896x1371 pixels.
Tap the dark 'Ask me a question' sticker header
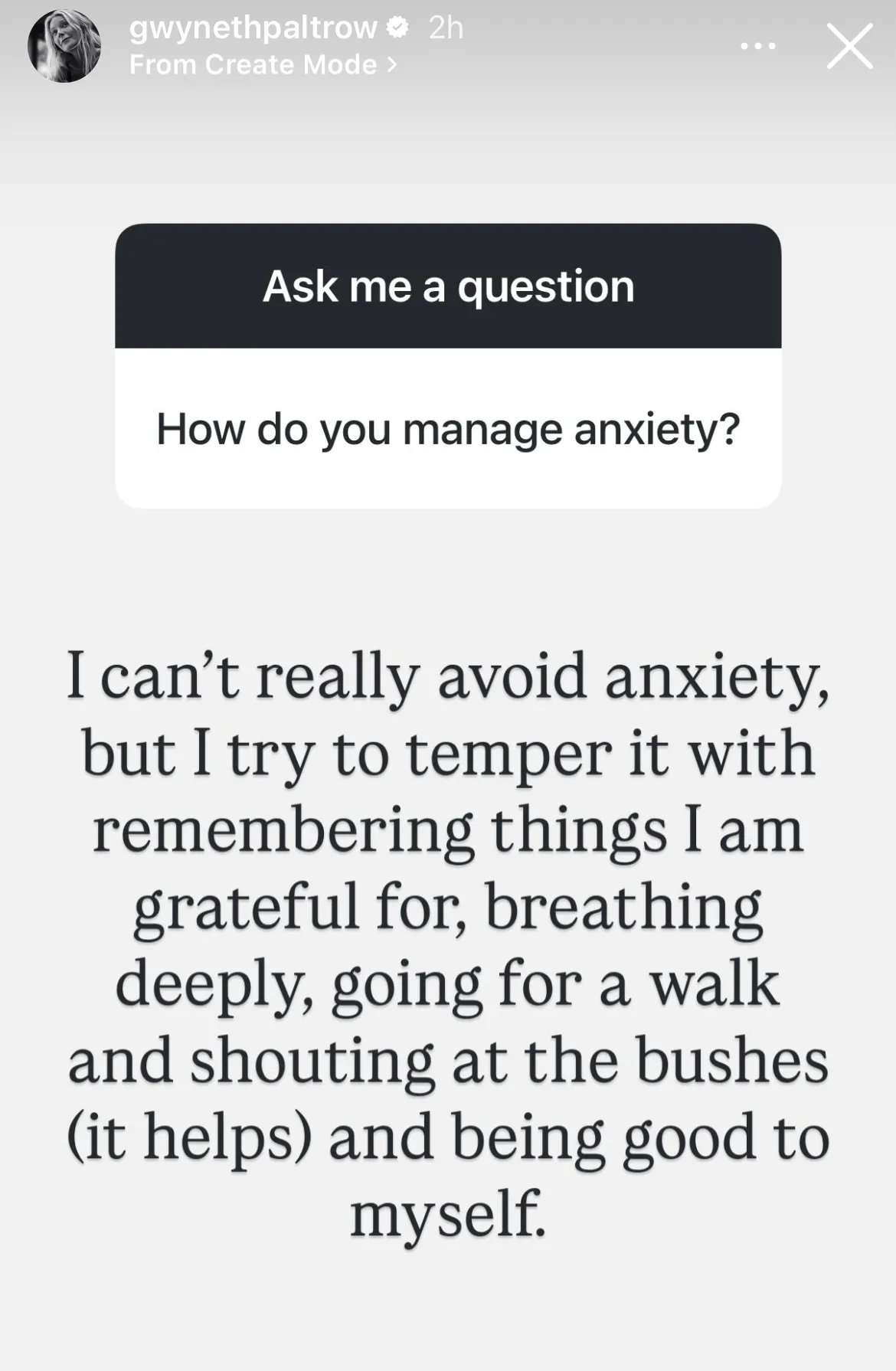448,286
